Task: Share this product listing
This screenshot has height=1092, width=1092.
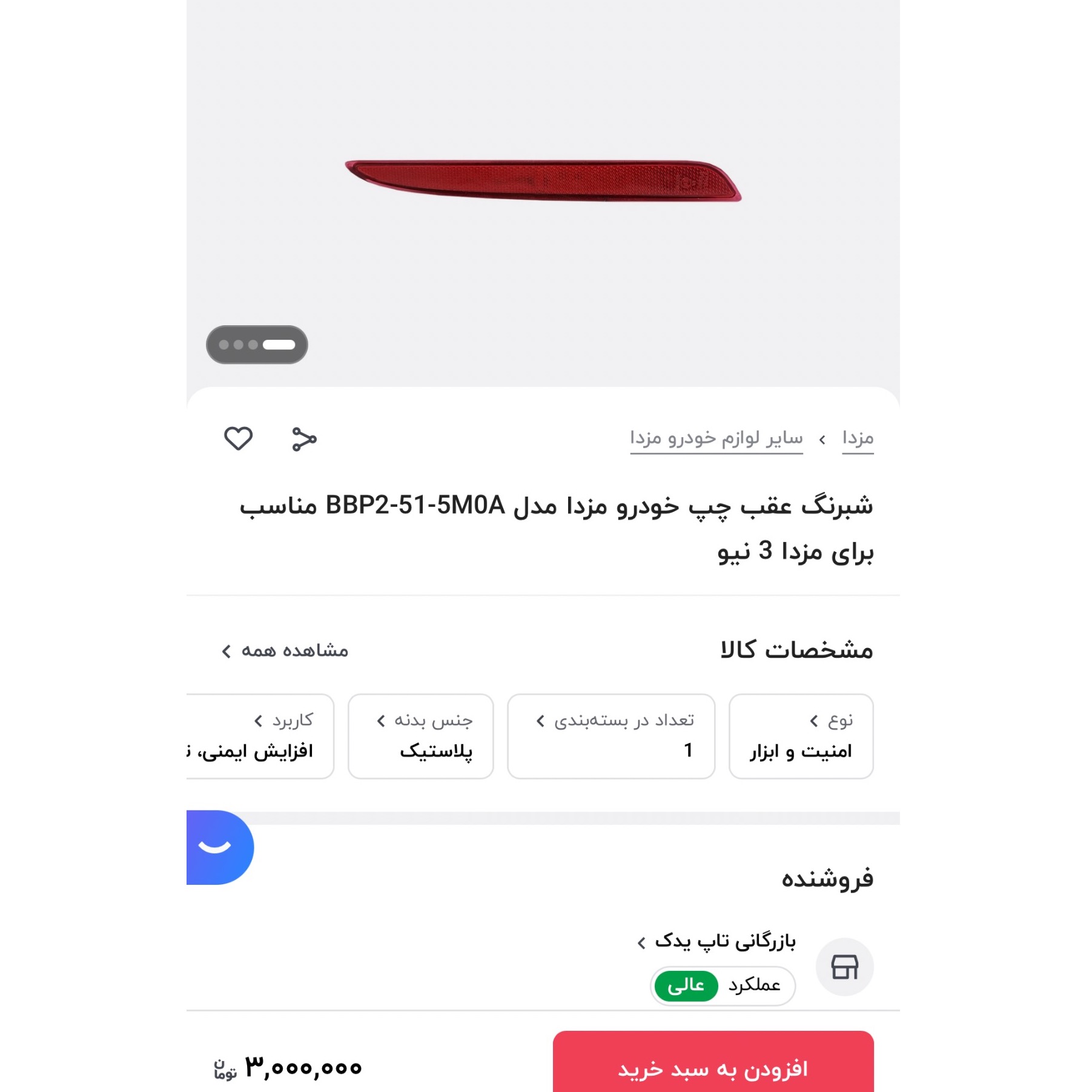Action: [x=304, y=438]
